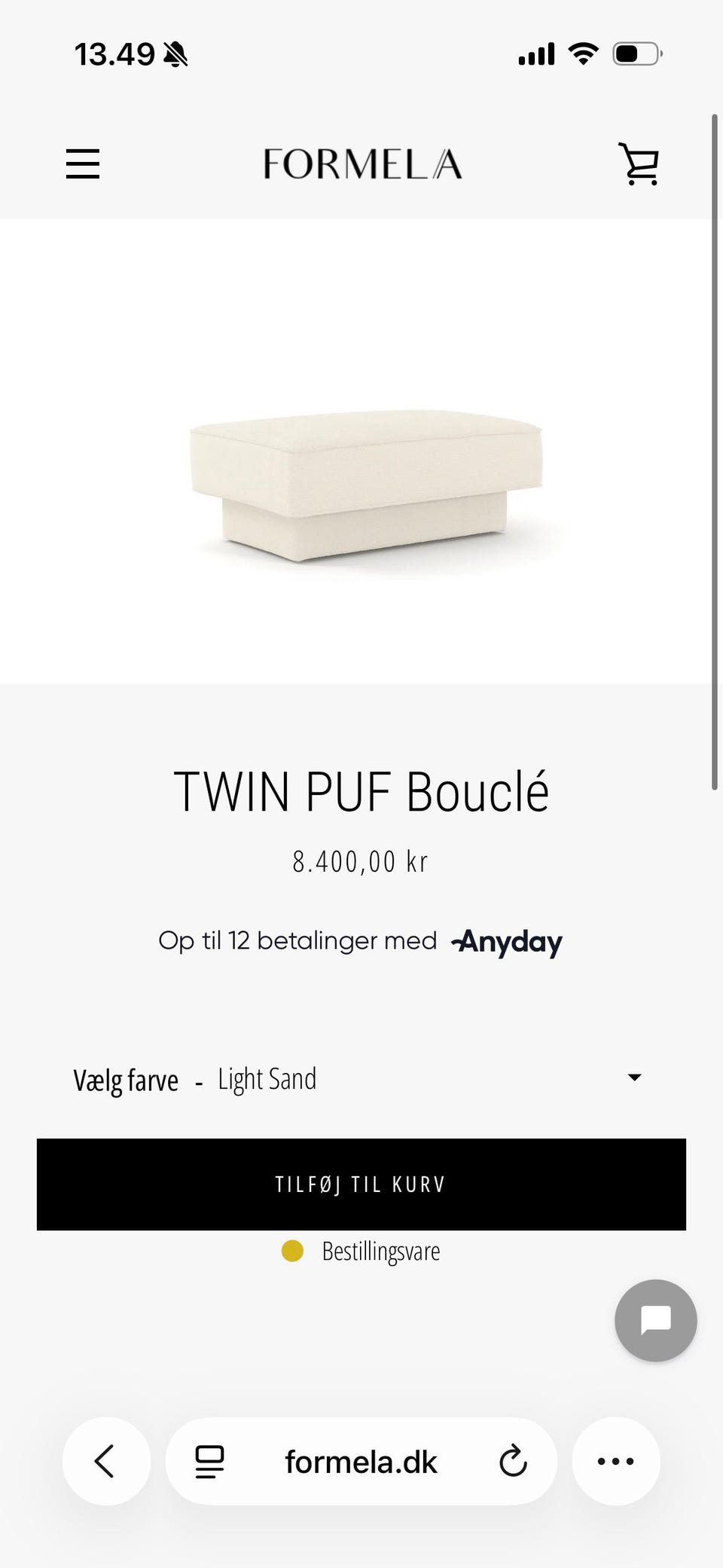Click the battery level indicator
The width and height of the screenshot is (723, 1568).
click(x=636, y=53)
